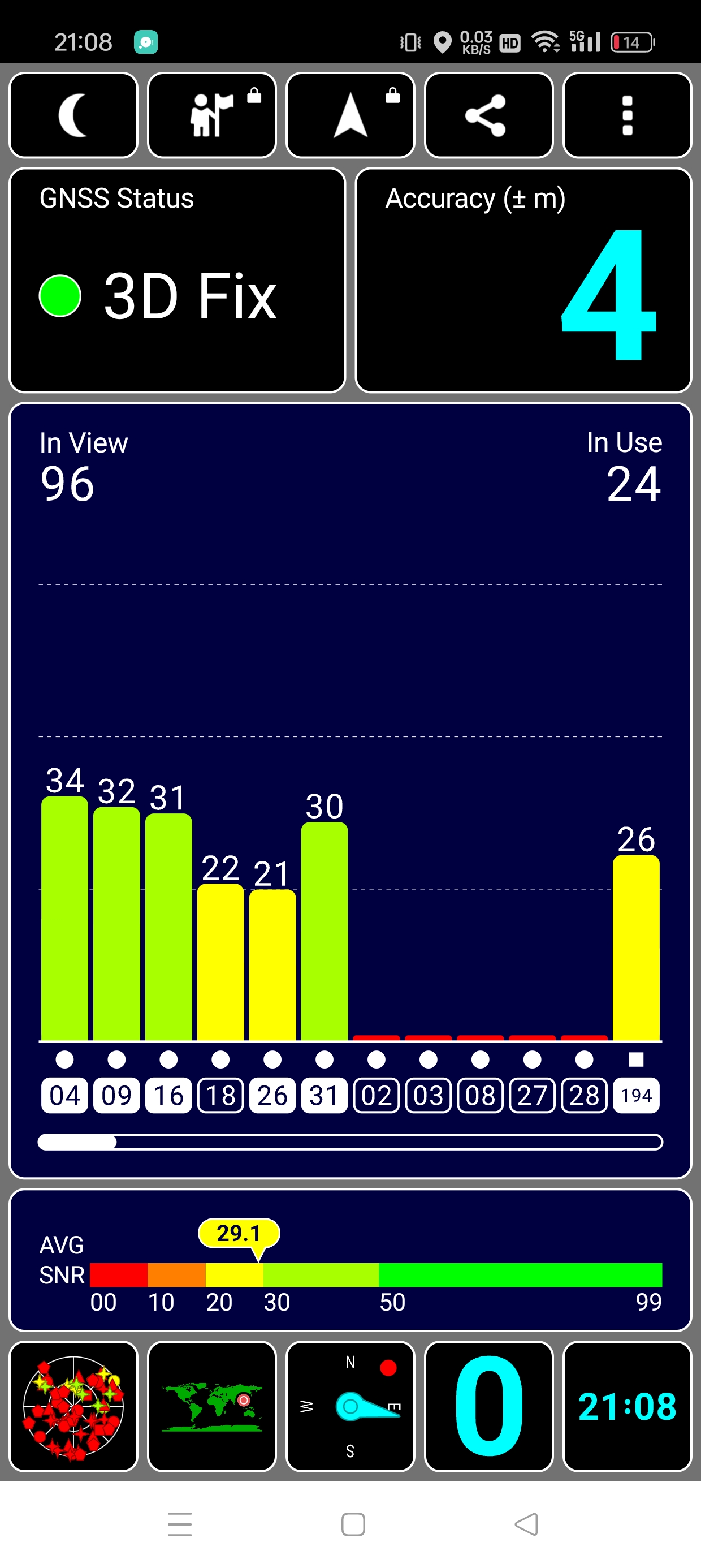Open the speed tile showing 0
This screenshot has height=1568, width=701.
click(x=488, y=1406)
